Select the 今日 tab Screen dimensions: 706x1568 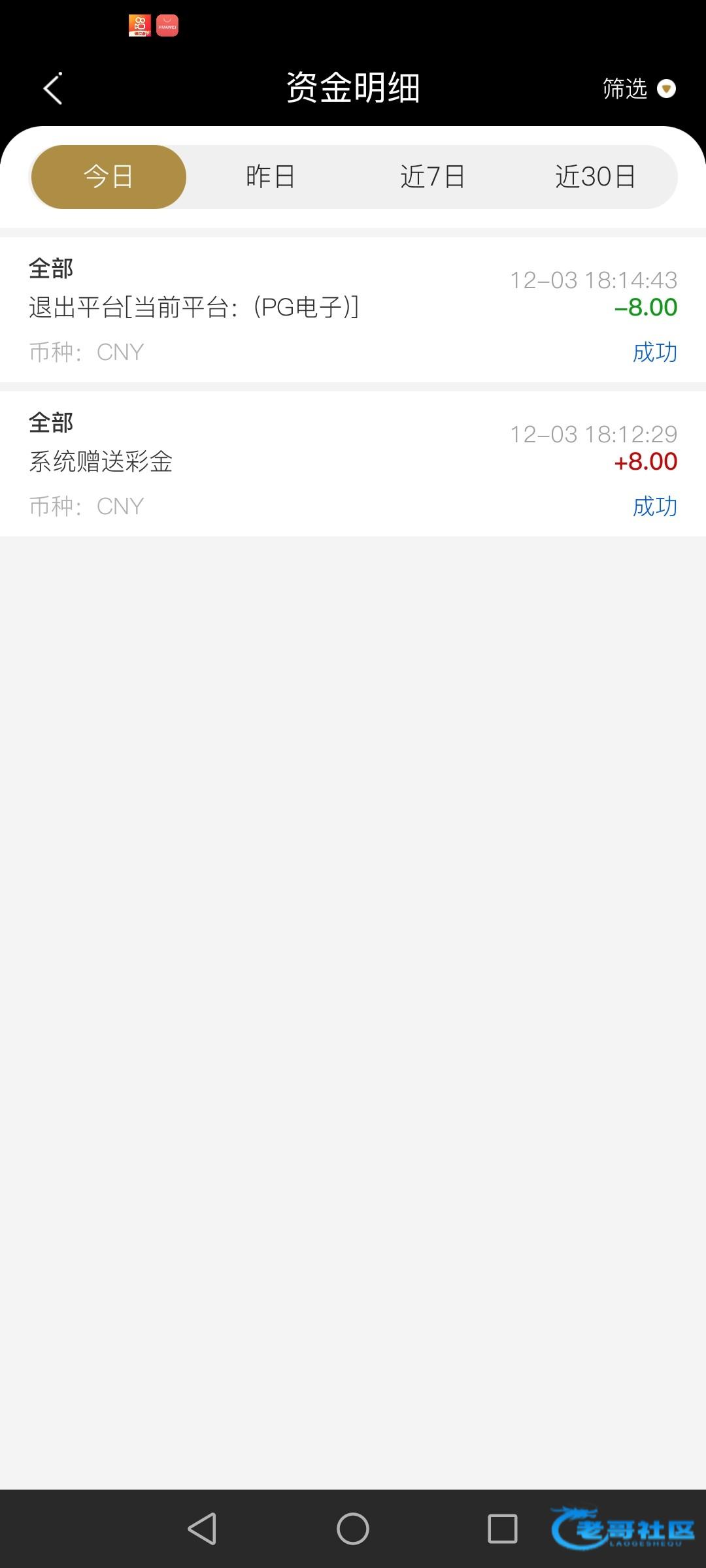tap(109, 177)
